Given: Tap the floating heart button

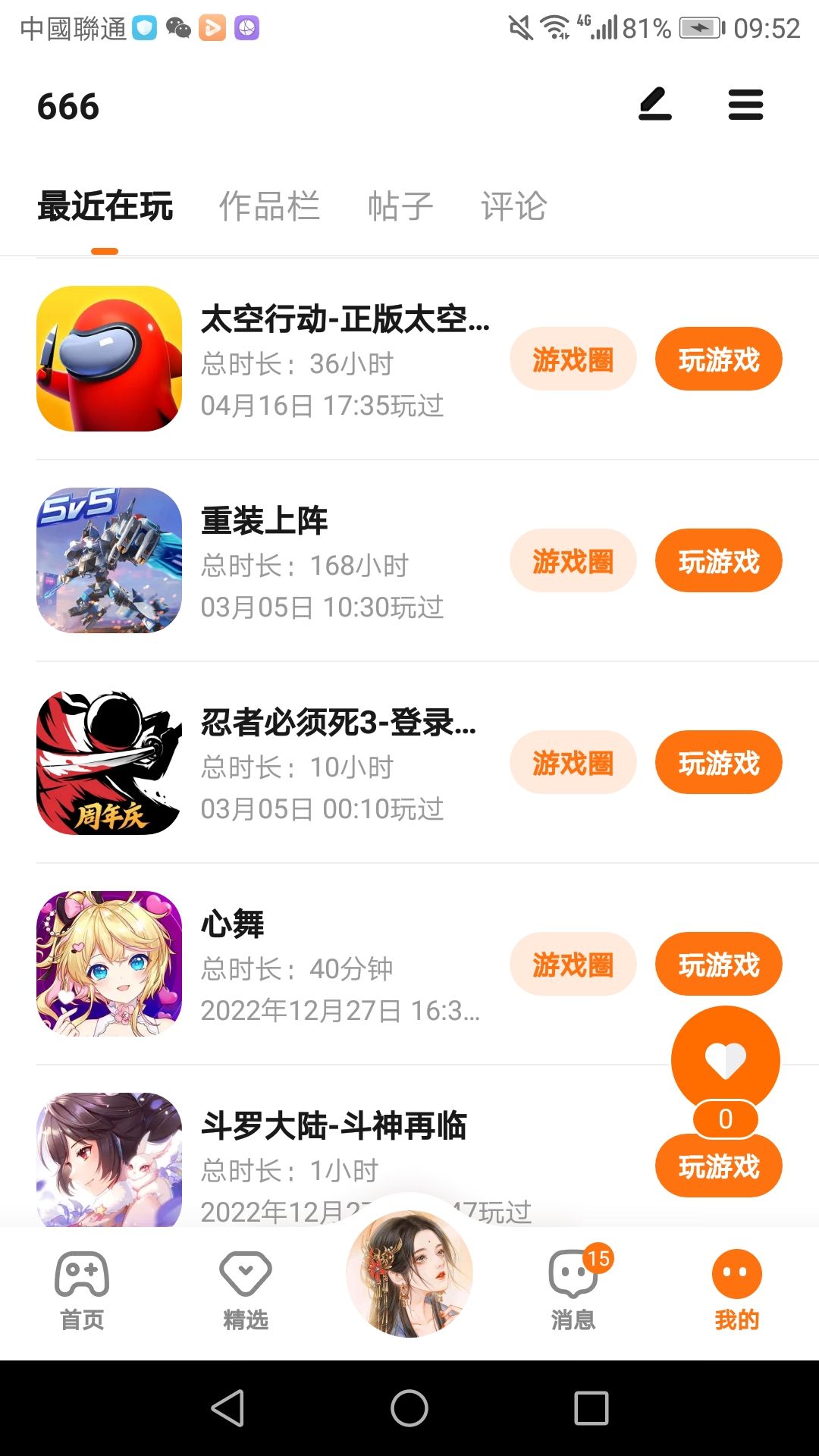Looking at the screenshot, I should (725, 1059).
